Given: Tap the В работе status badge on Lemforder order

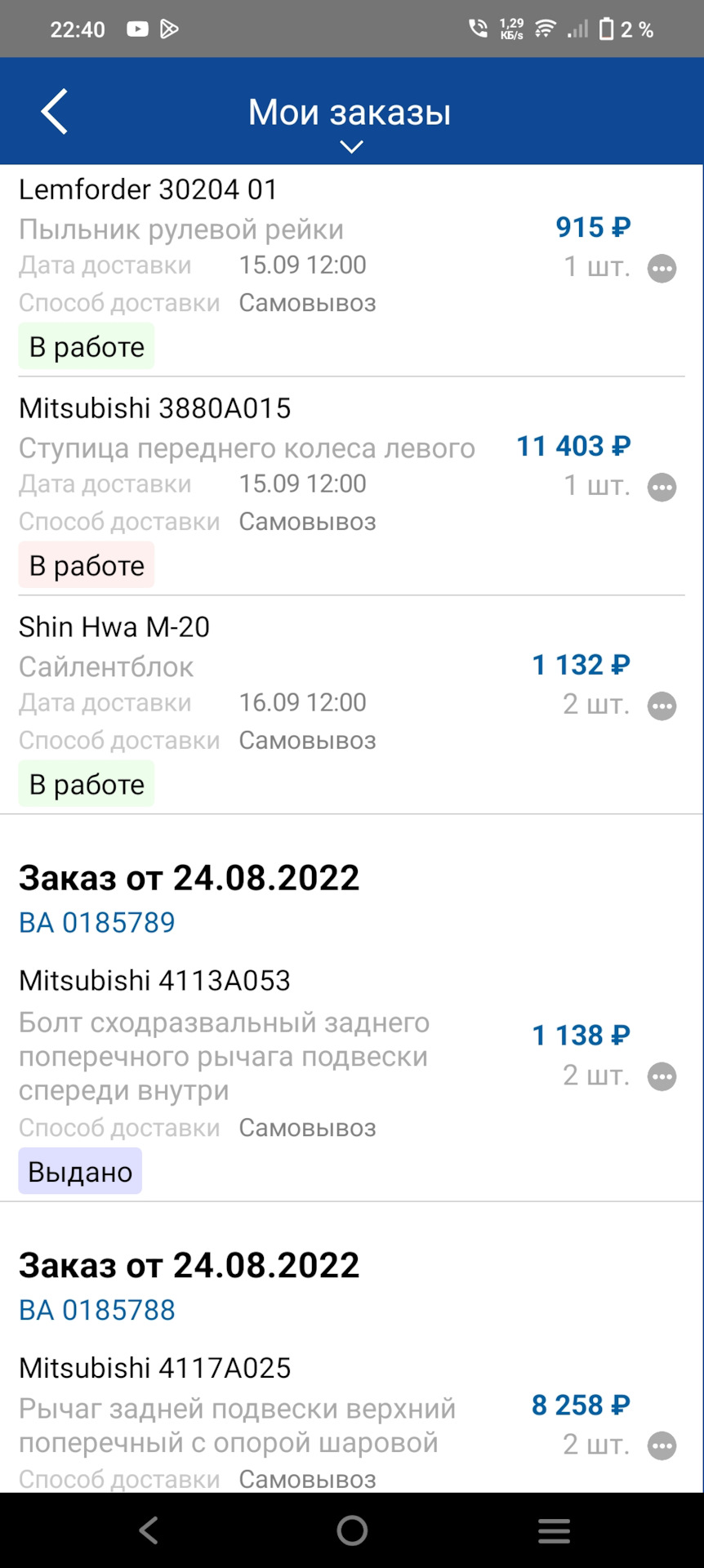Looking at the screenshot, I should 85,345.
